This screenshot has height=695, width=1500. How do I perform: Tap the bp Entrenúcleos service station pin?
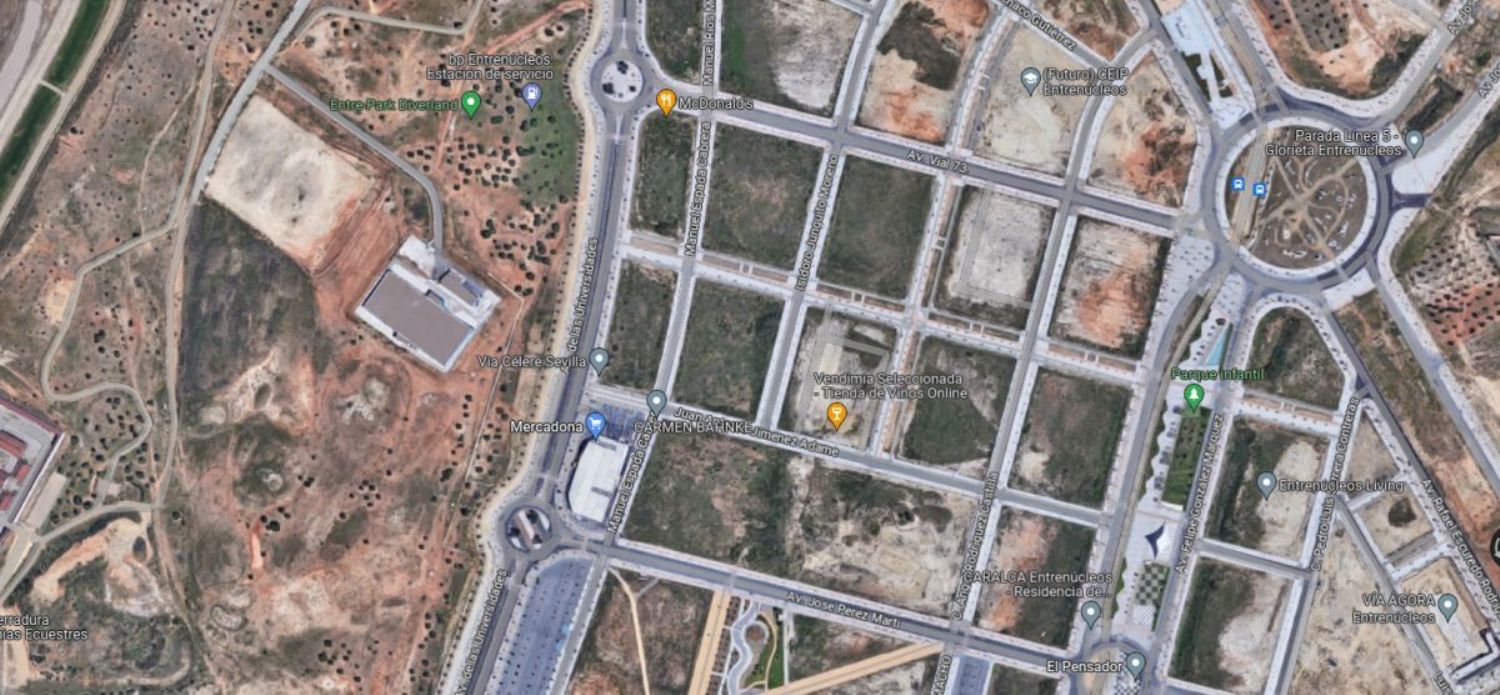pos(532,95)
